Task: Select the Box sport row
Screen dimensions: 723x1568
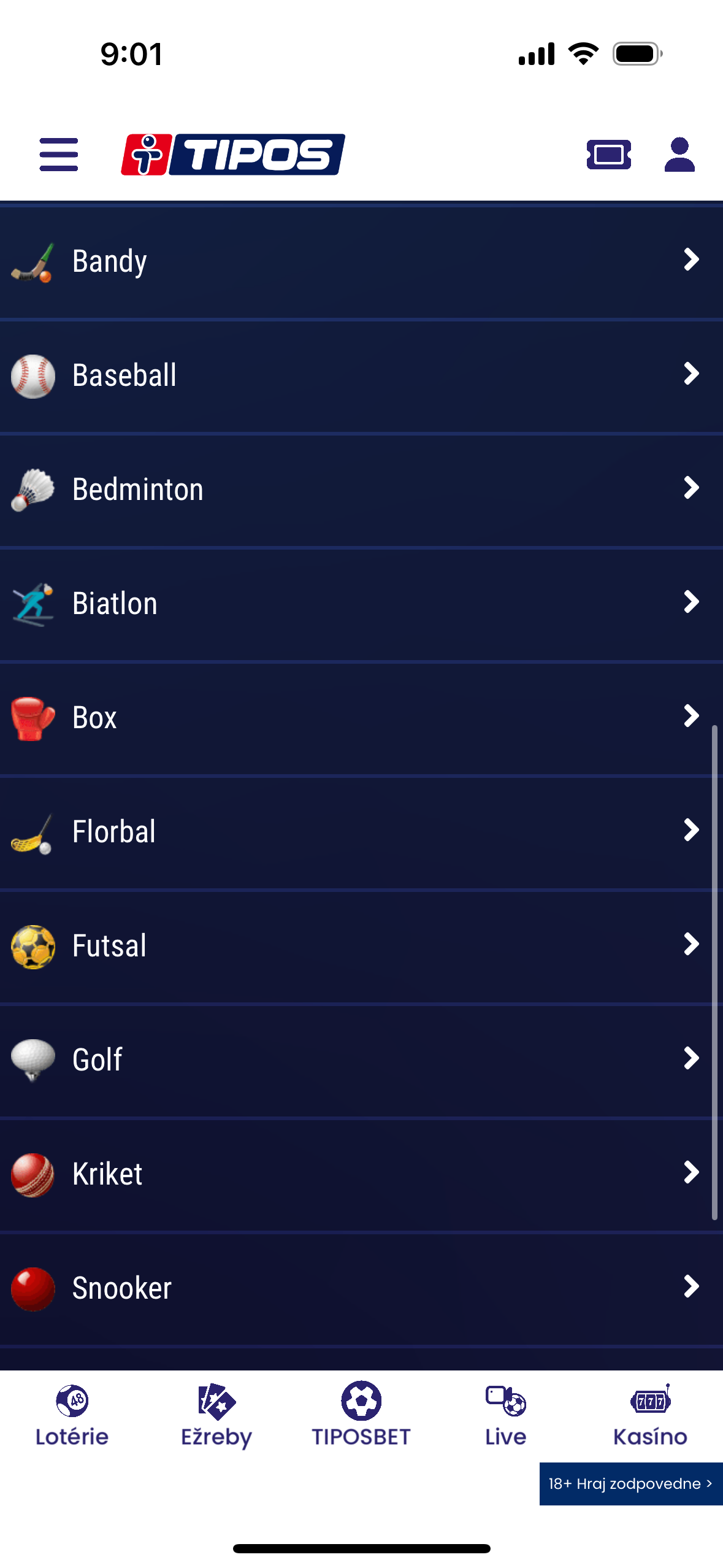Action: (x=361, y=717)
